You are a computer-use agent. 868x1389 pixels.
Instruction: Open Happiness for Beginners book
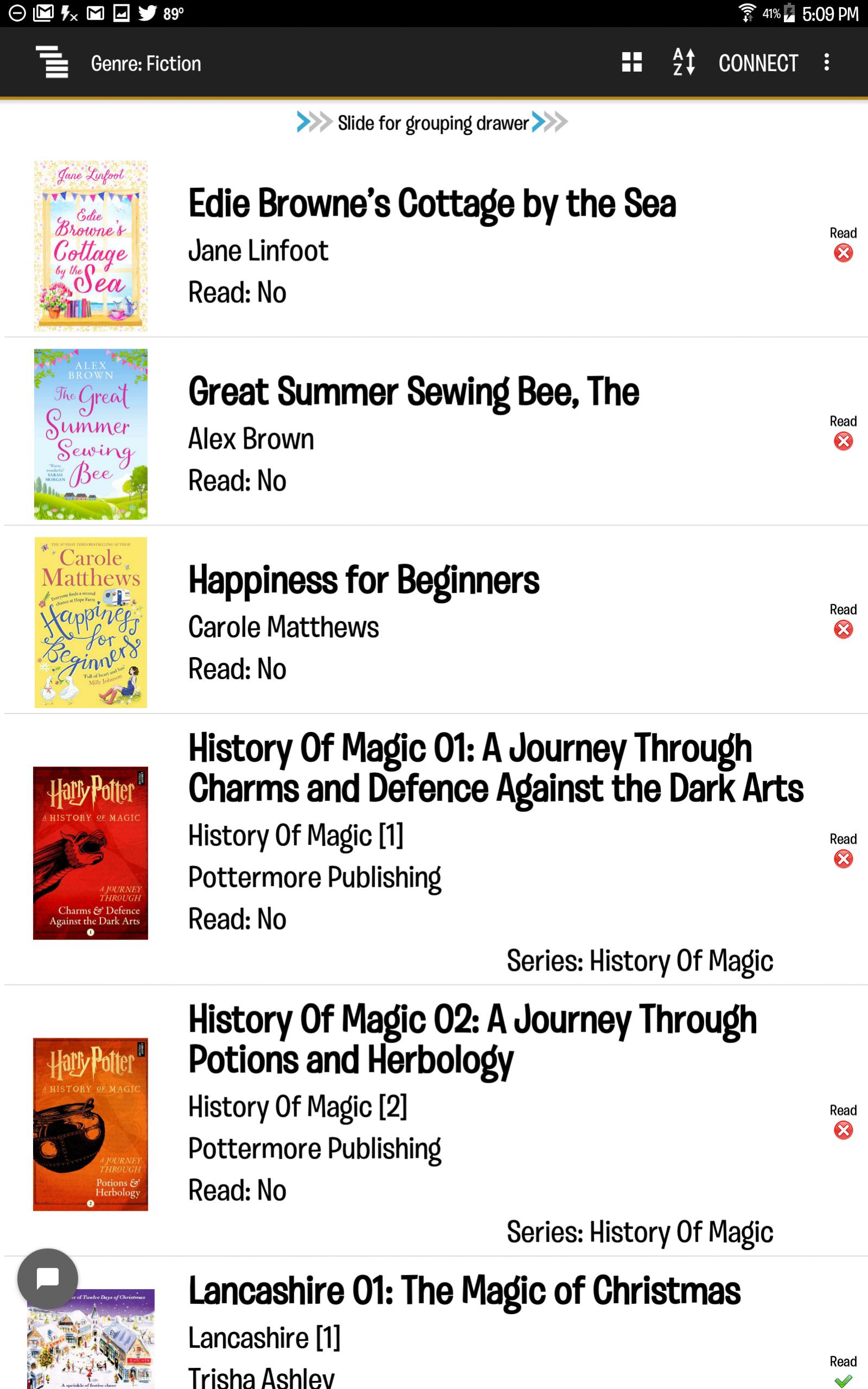(363, 580)
